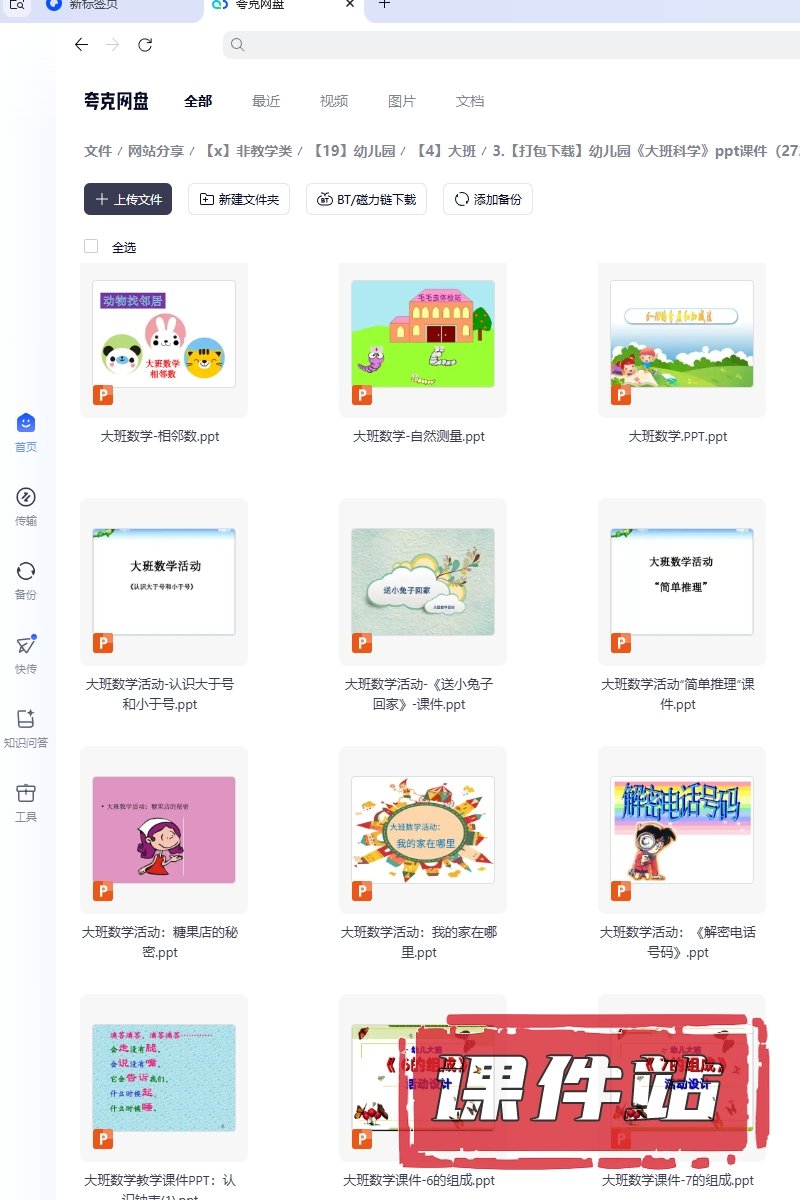This screenshot has height=1200, width=800.
Task: Focus the browser address bar
Action: click(500, 45)
